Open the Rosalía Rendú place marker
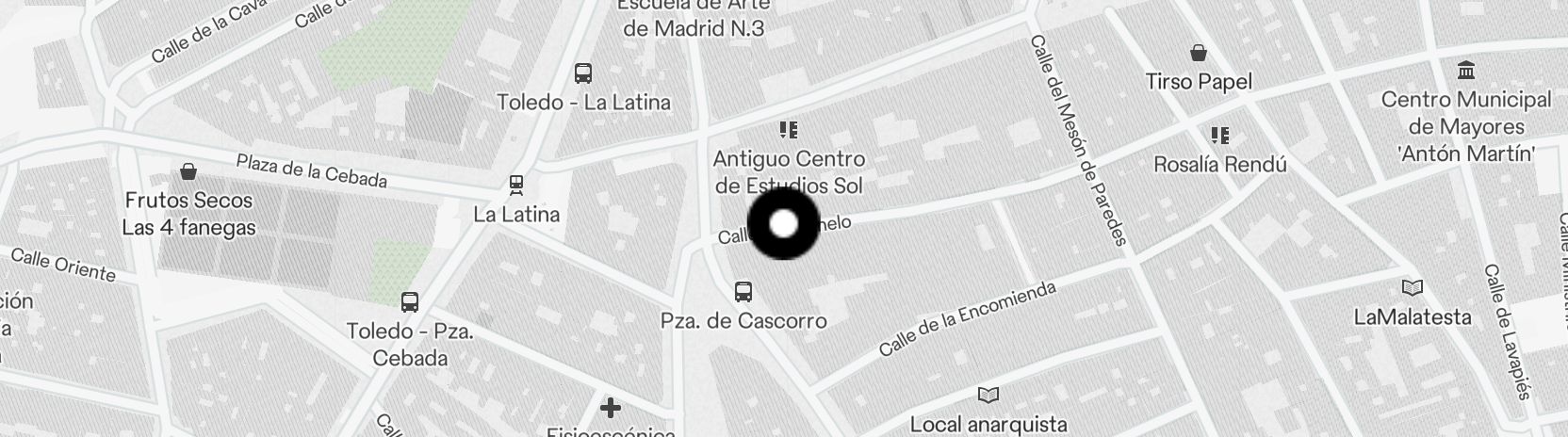The height and width of the screenshot is (437, 1568). [x=1220, y=136]
